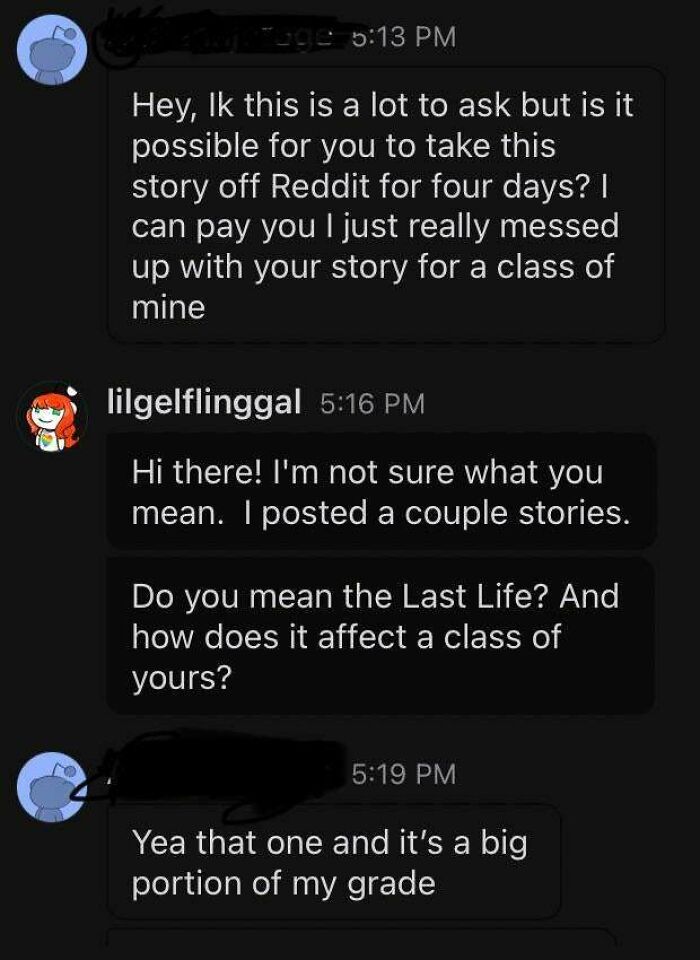Open the sender's avatar at 5:13 PM
The image size is (700, 960).
coord(51,50)
